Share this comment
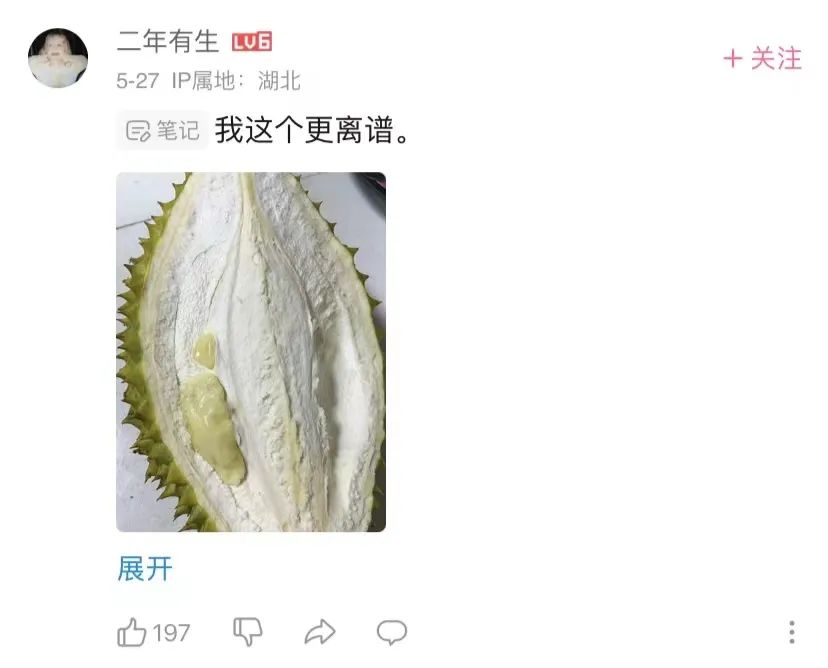The width and height of the screenshot is (828, 668). point(319,632)
